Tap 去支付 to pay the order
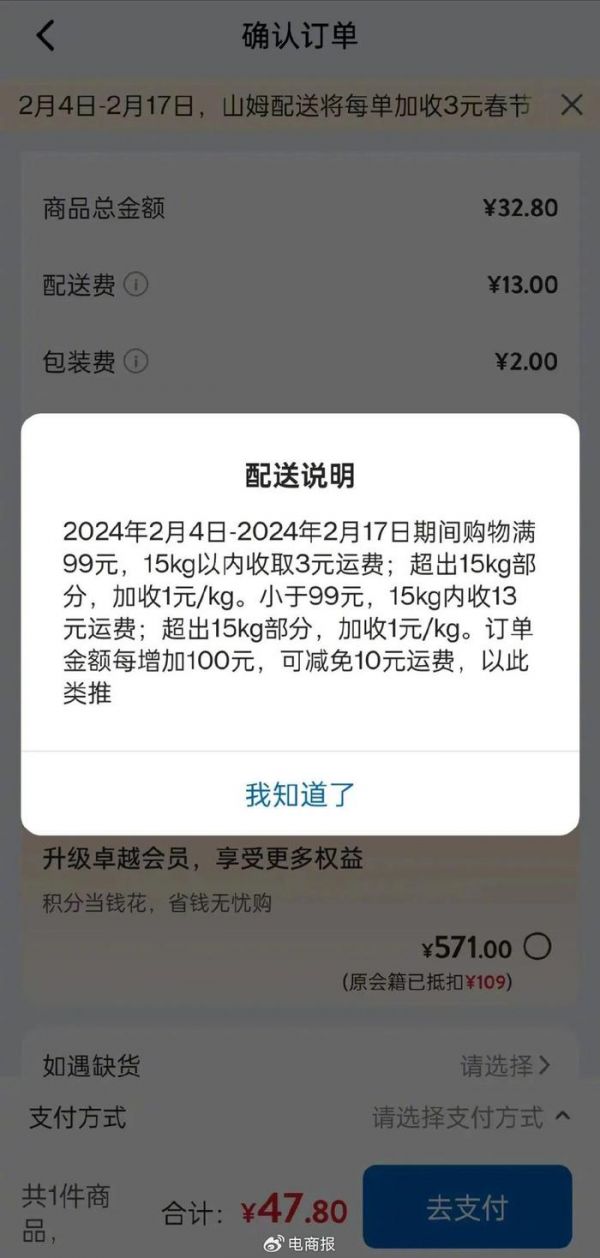Image resolution: width=600 pixels, height=1258 pixels. pos(467,1207)
